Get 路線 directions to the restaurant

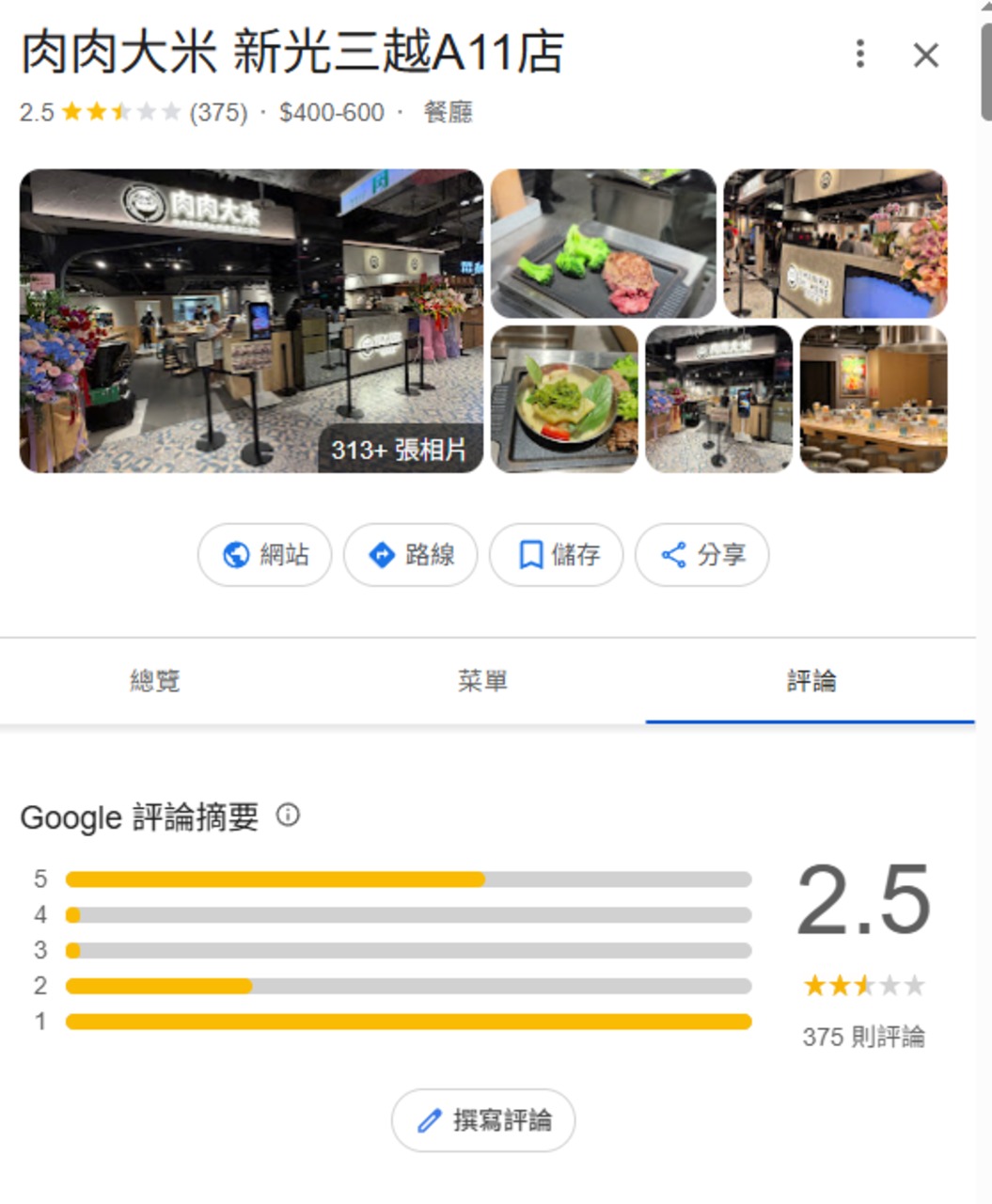(411, 555)
